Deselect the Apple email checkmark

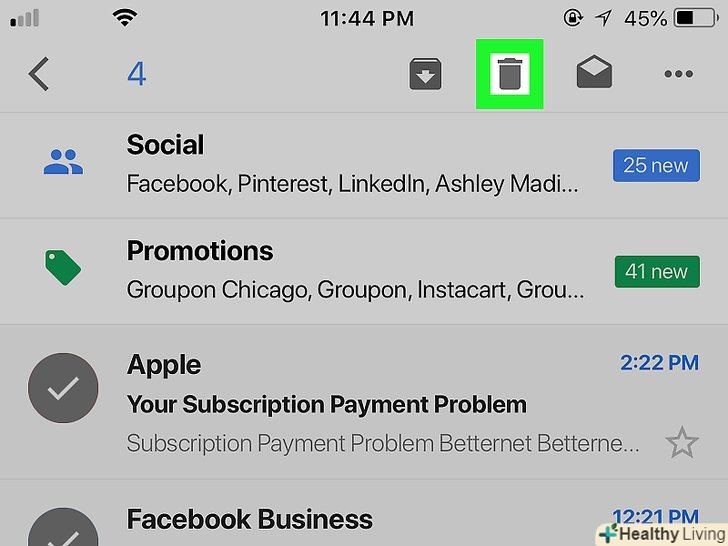pyautogui.click(x=63, y=389)
